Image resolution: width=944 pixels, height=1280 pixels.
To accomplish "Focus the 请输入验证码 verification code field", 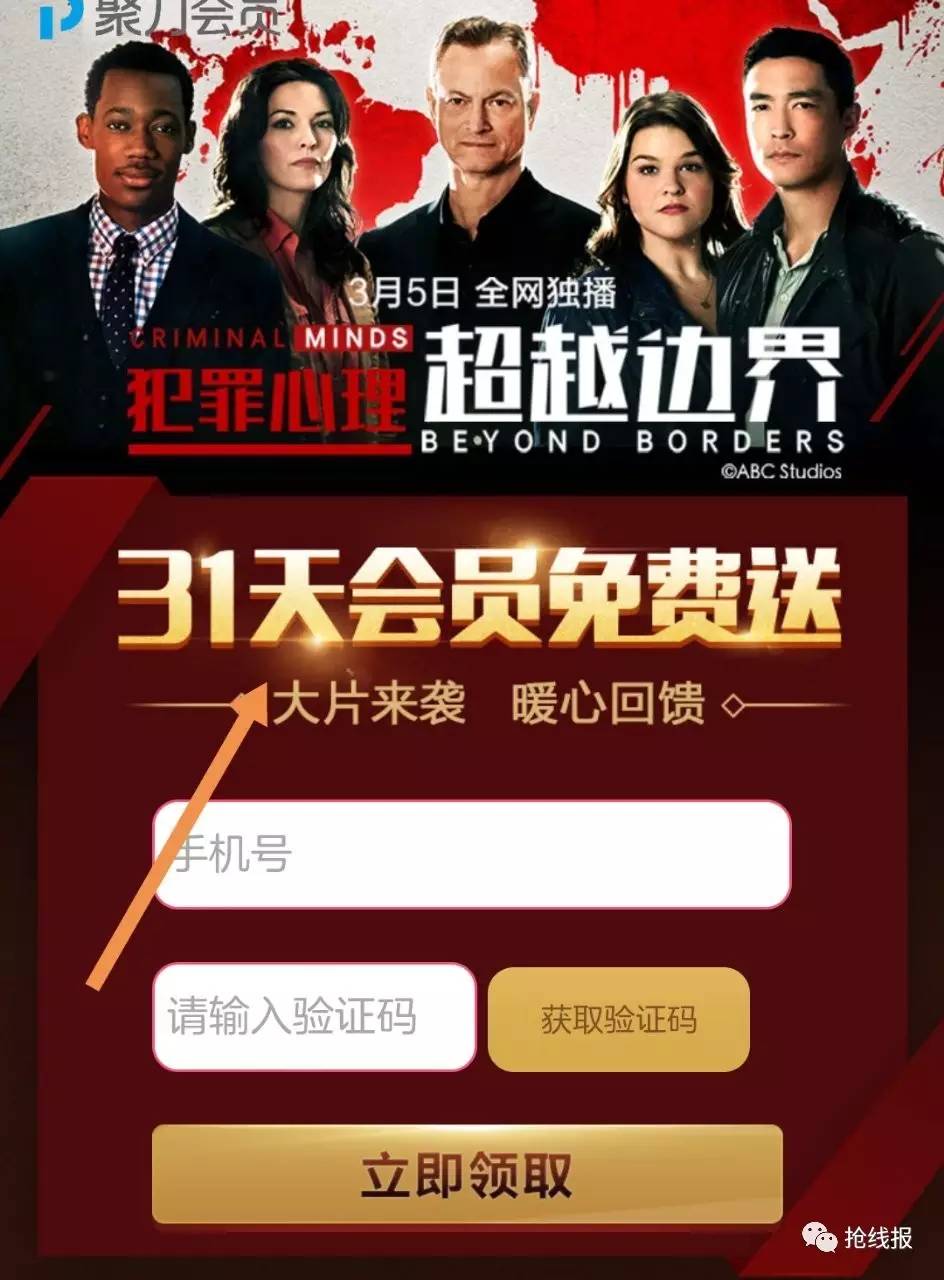I will pyautogui.click(x=314, y=1017).
